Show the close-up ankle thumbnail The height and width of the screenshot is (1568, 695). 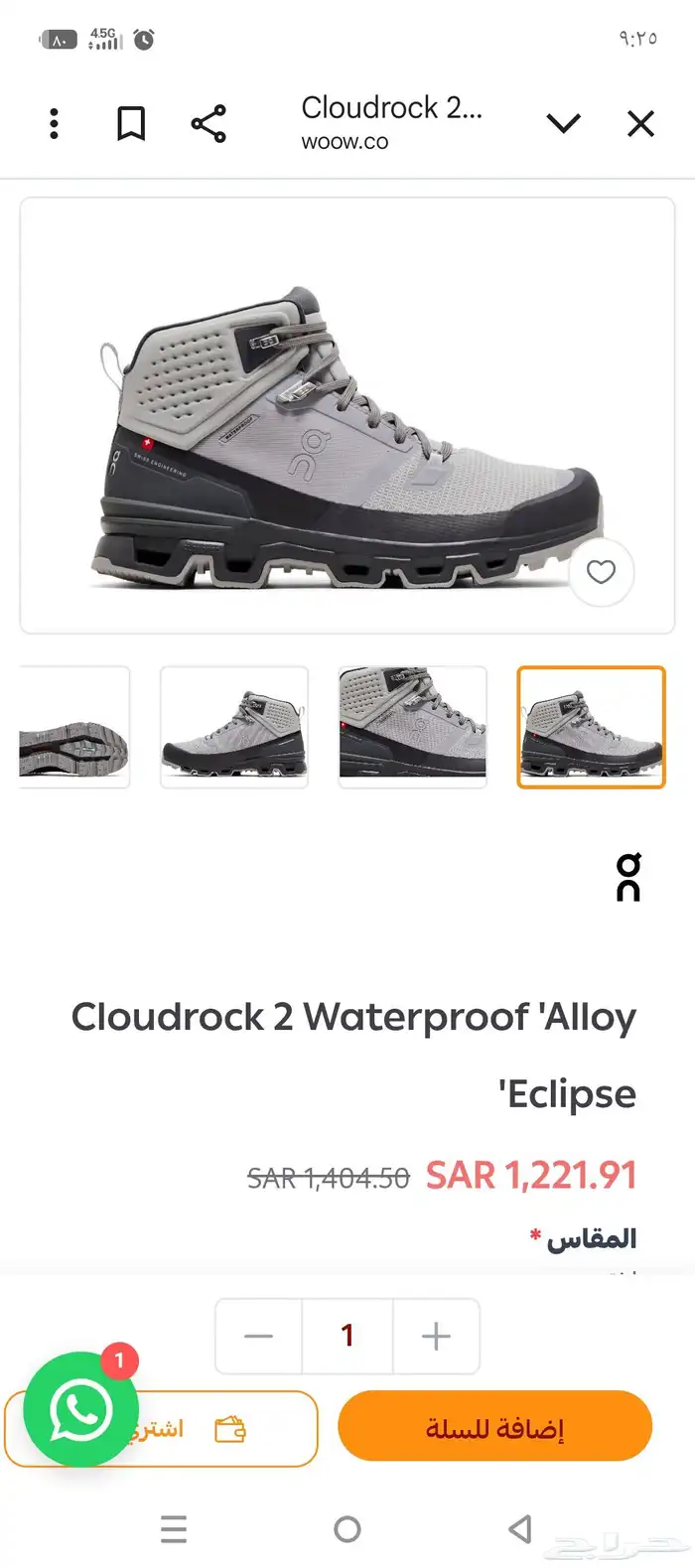coord(412,728)
